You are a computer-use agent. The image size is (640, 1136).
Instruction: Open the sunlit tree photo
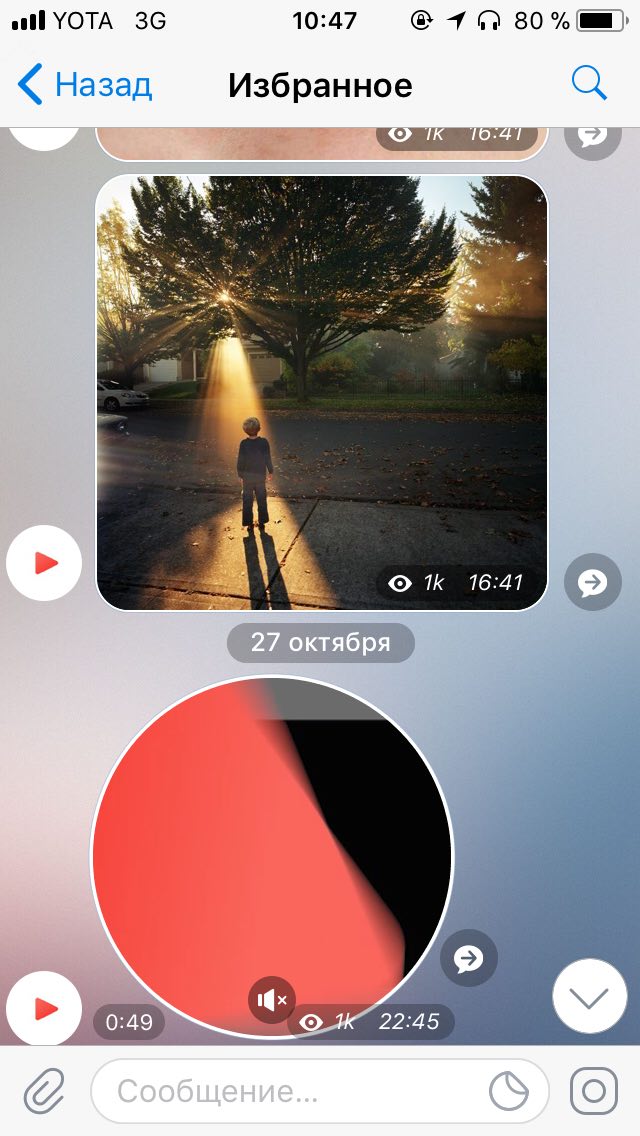321,392
